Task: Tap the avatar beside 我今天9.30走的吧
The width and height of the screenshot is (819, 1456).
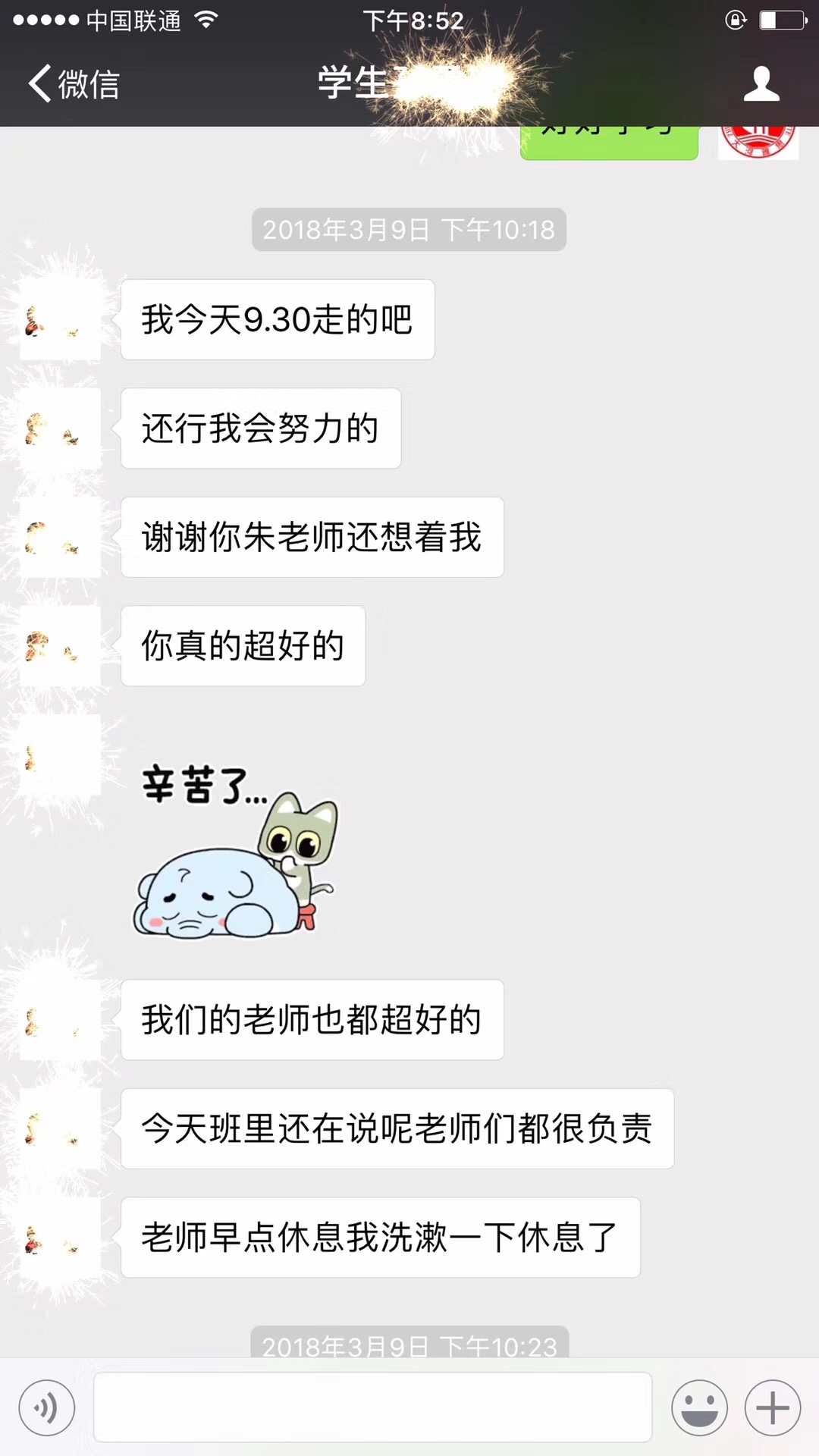Action: [x=60, y=319]
